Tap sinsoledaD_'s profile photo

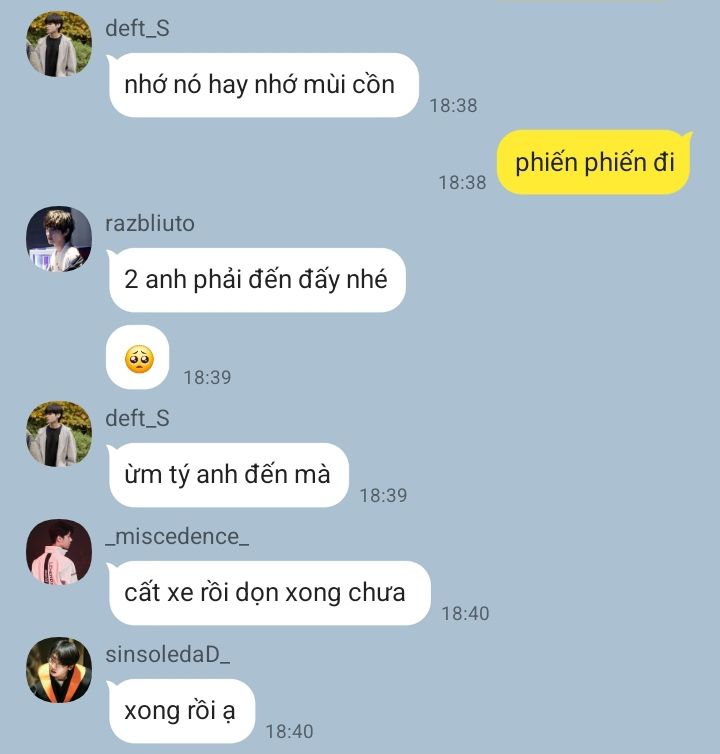[59, 670]
